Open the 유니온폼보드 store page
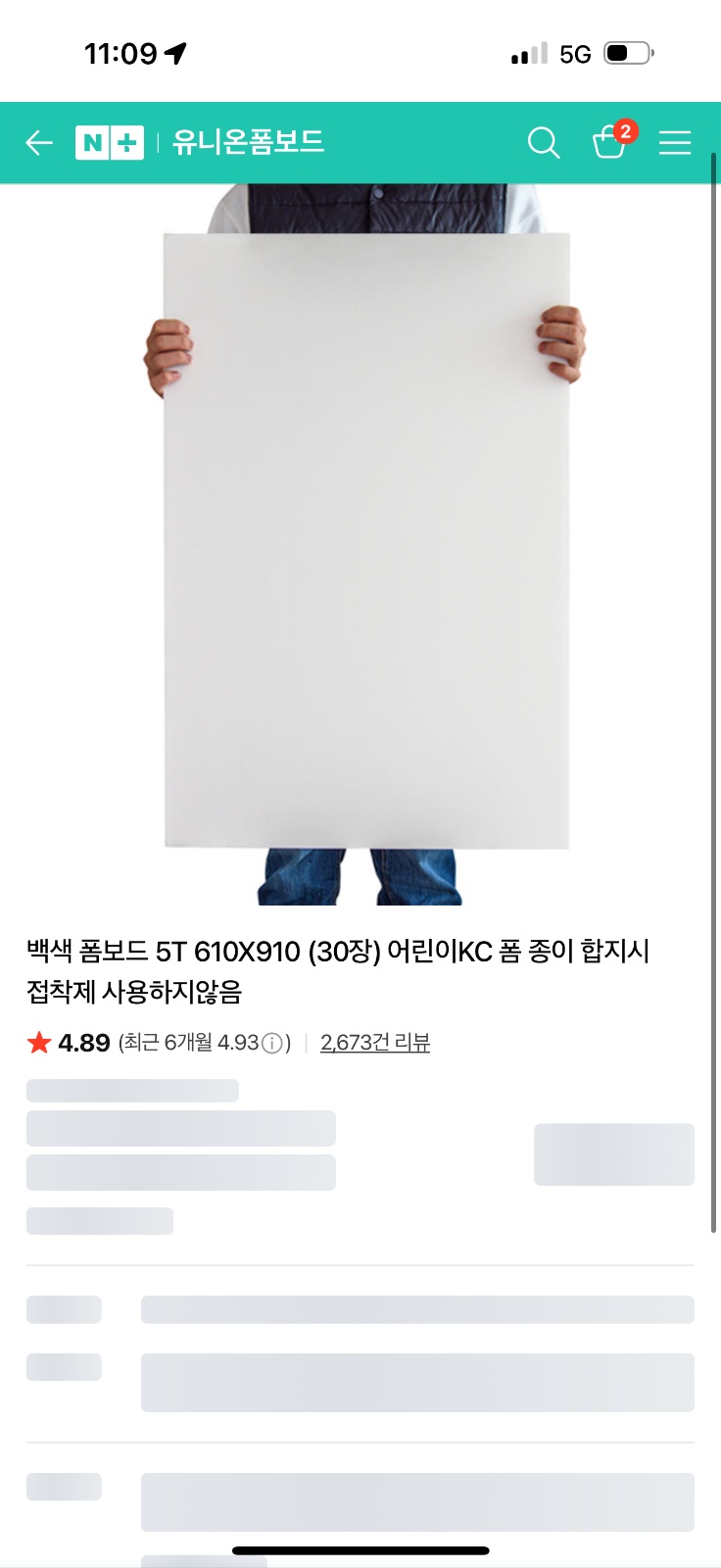The height and width of the screenshot is (1568, 721). click(248, 143)
